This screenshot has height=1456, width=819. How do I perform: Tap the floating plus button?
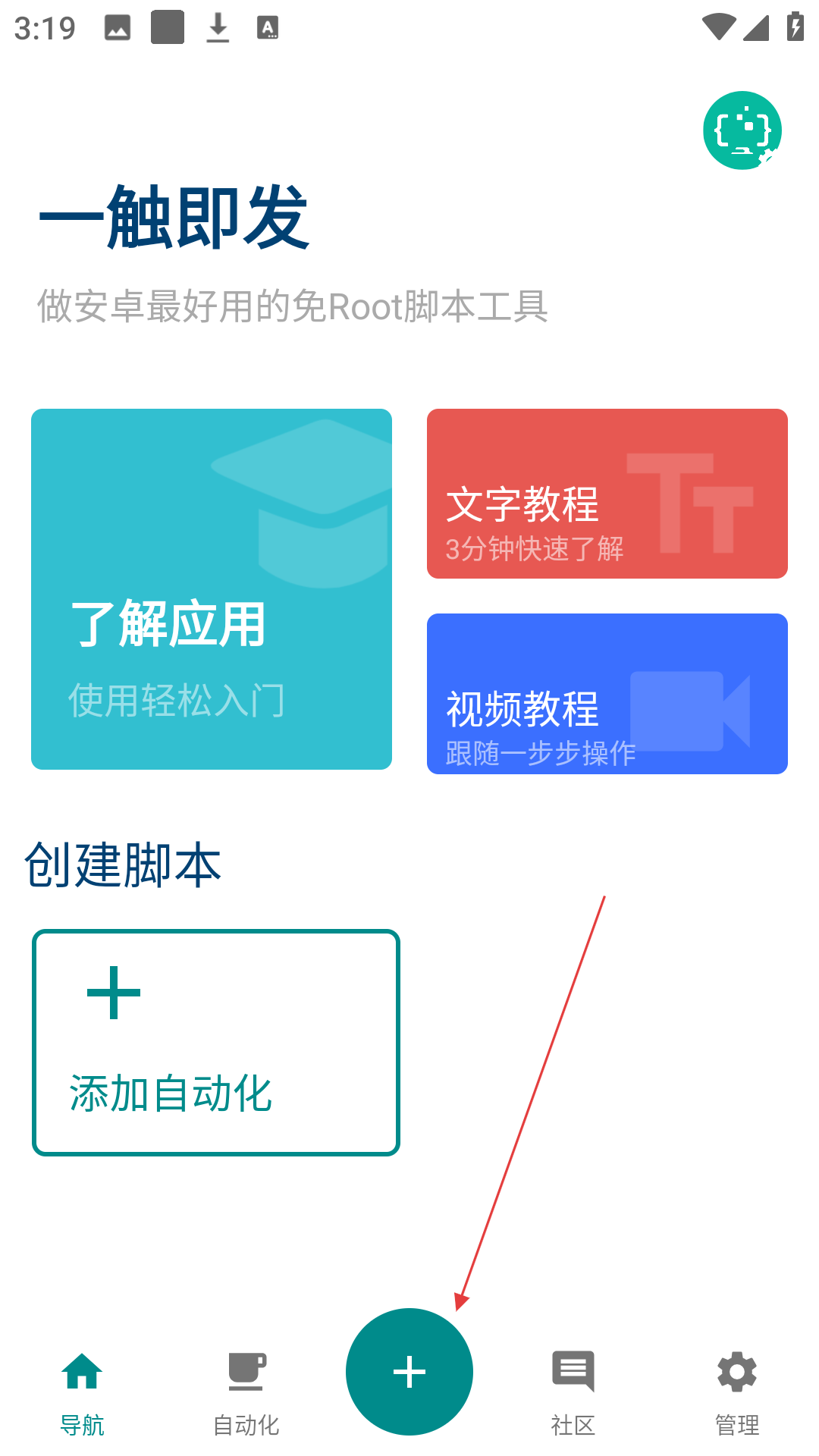point(409,1371)
